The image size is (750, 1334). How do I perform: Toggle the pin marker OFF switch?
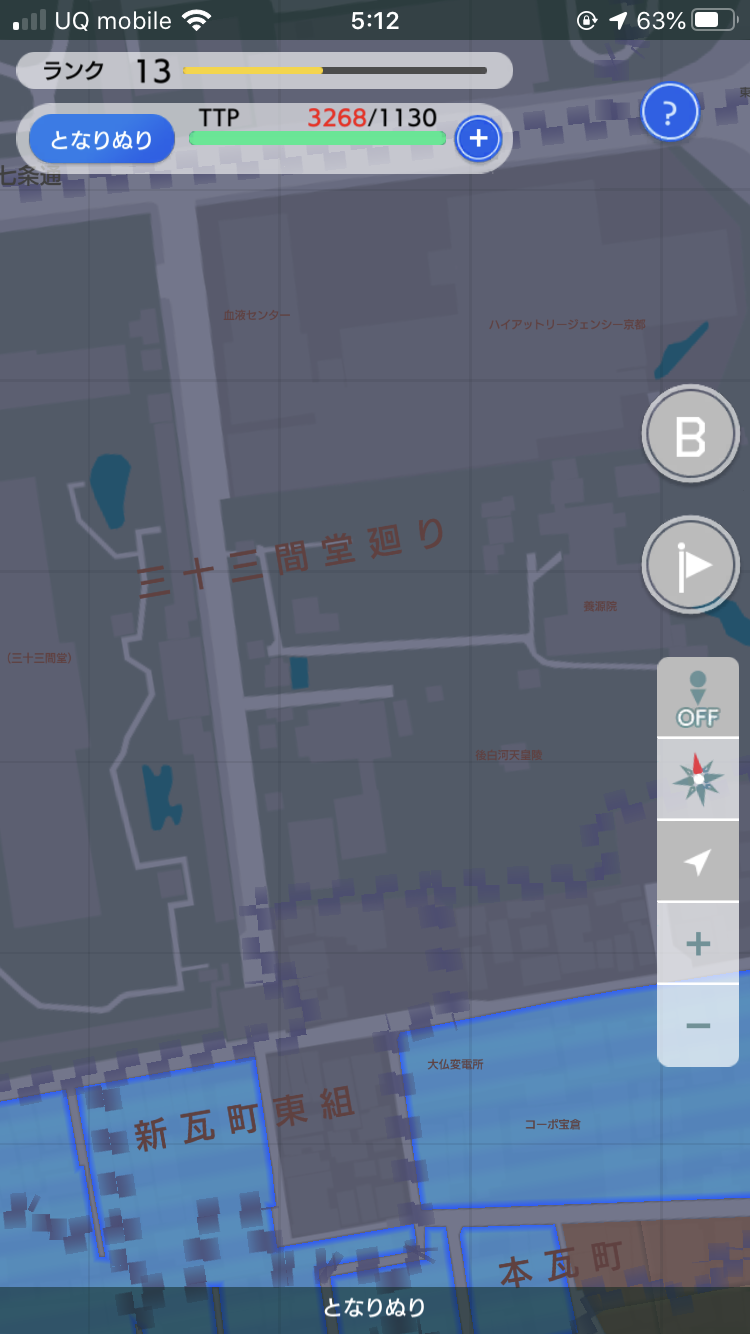(698, 698)
